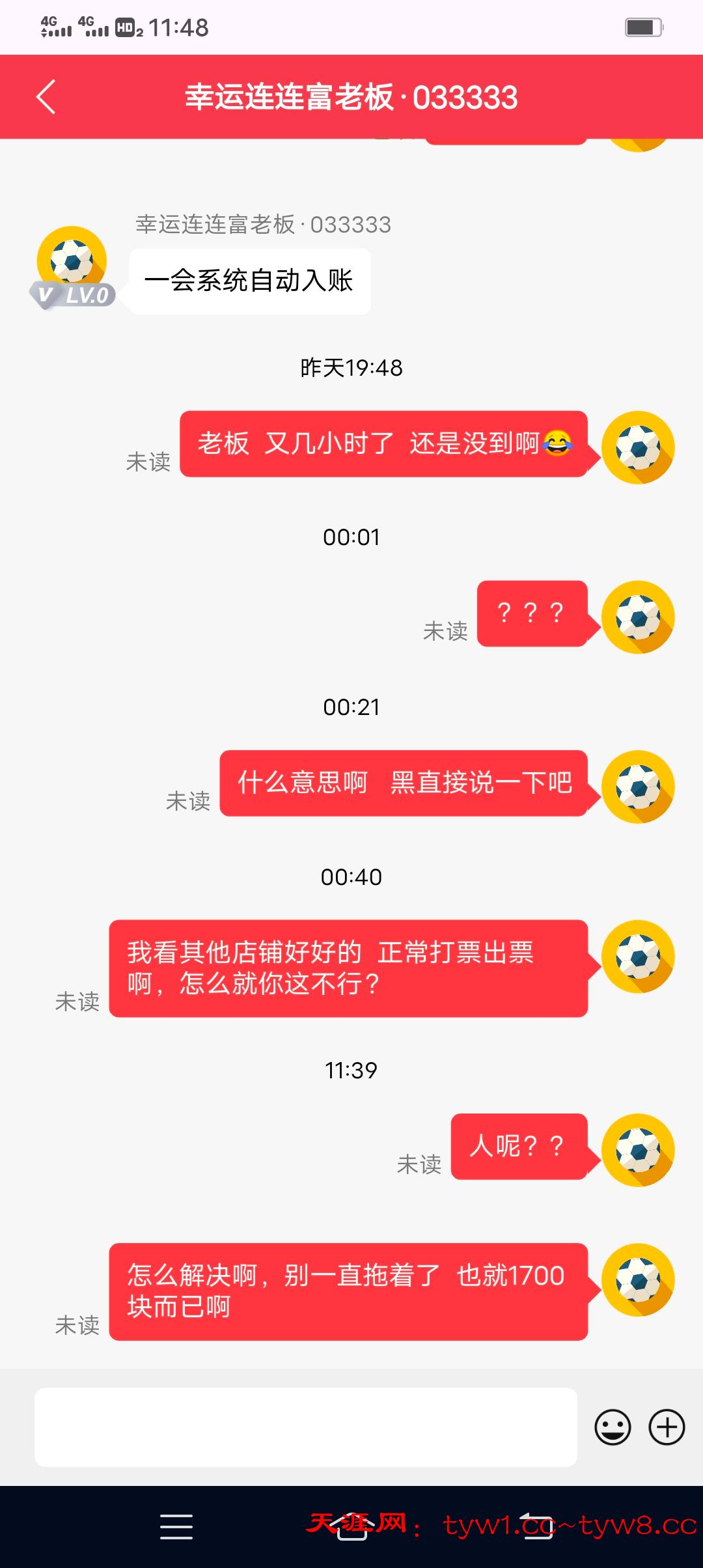Open the system menu navigation button
The image size is (703, 1568).
pyautogui.click(x=176, y=1526)
